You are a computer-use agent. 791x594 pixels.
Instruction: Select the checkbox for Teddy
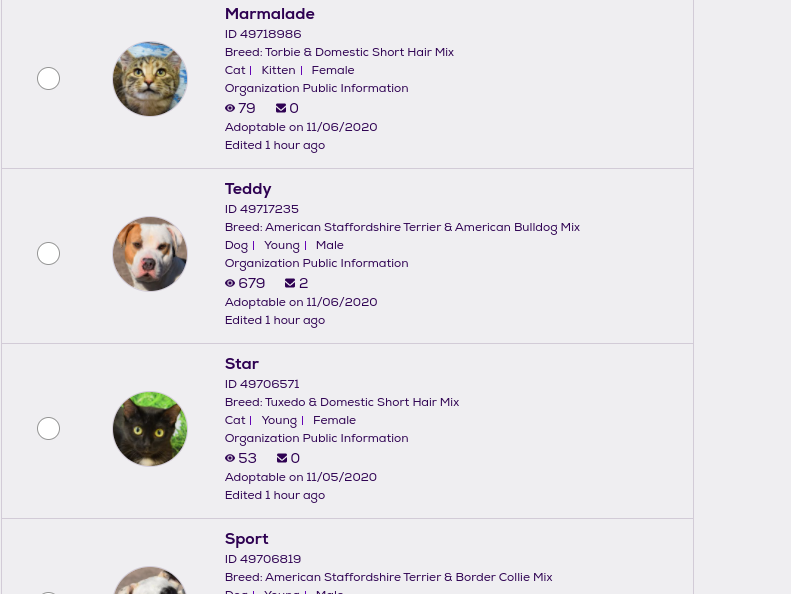(48, 253)
